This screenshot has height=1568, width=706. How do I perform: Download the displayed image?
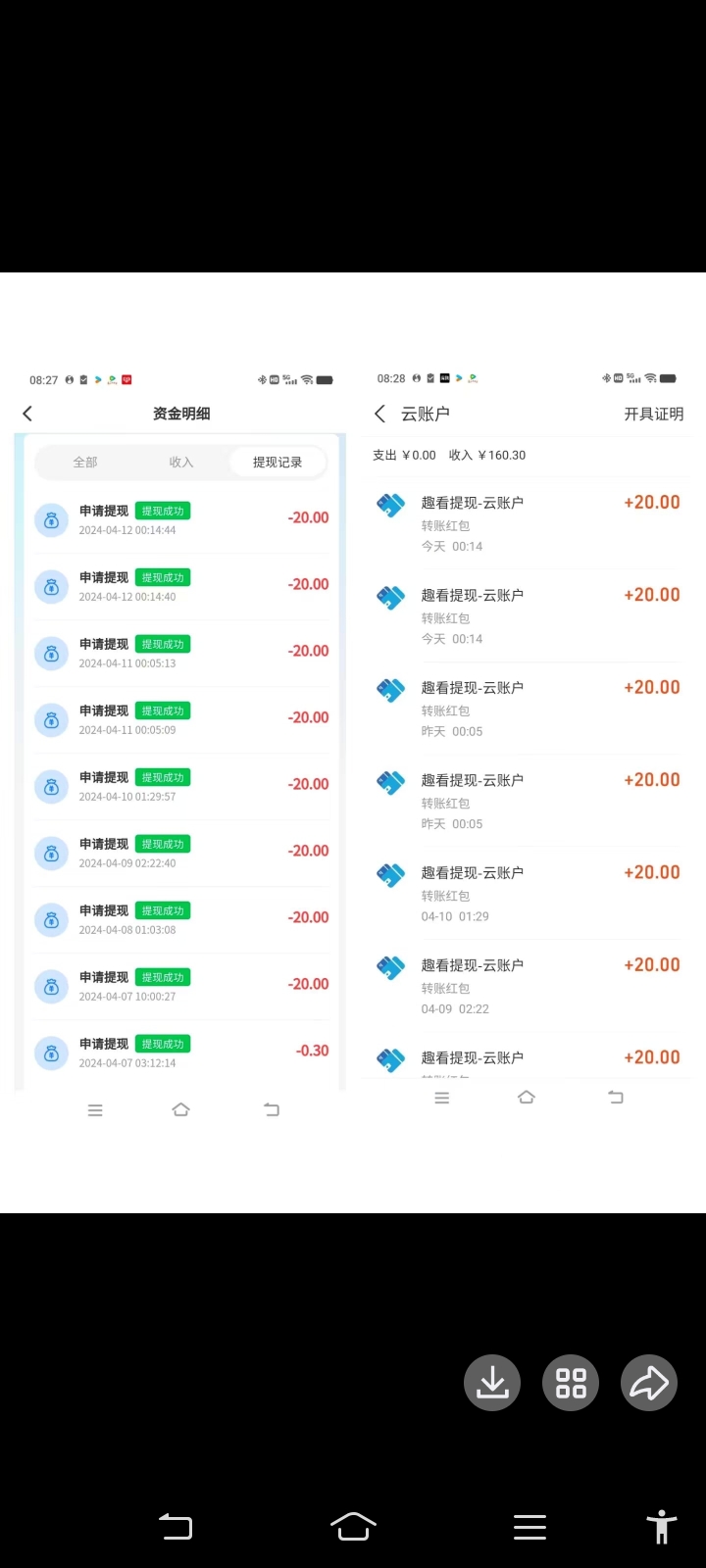pos(492,1383)
